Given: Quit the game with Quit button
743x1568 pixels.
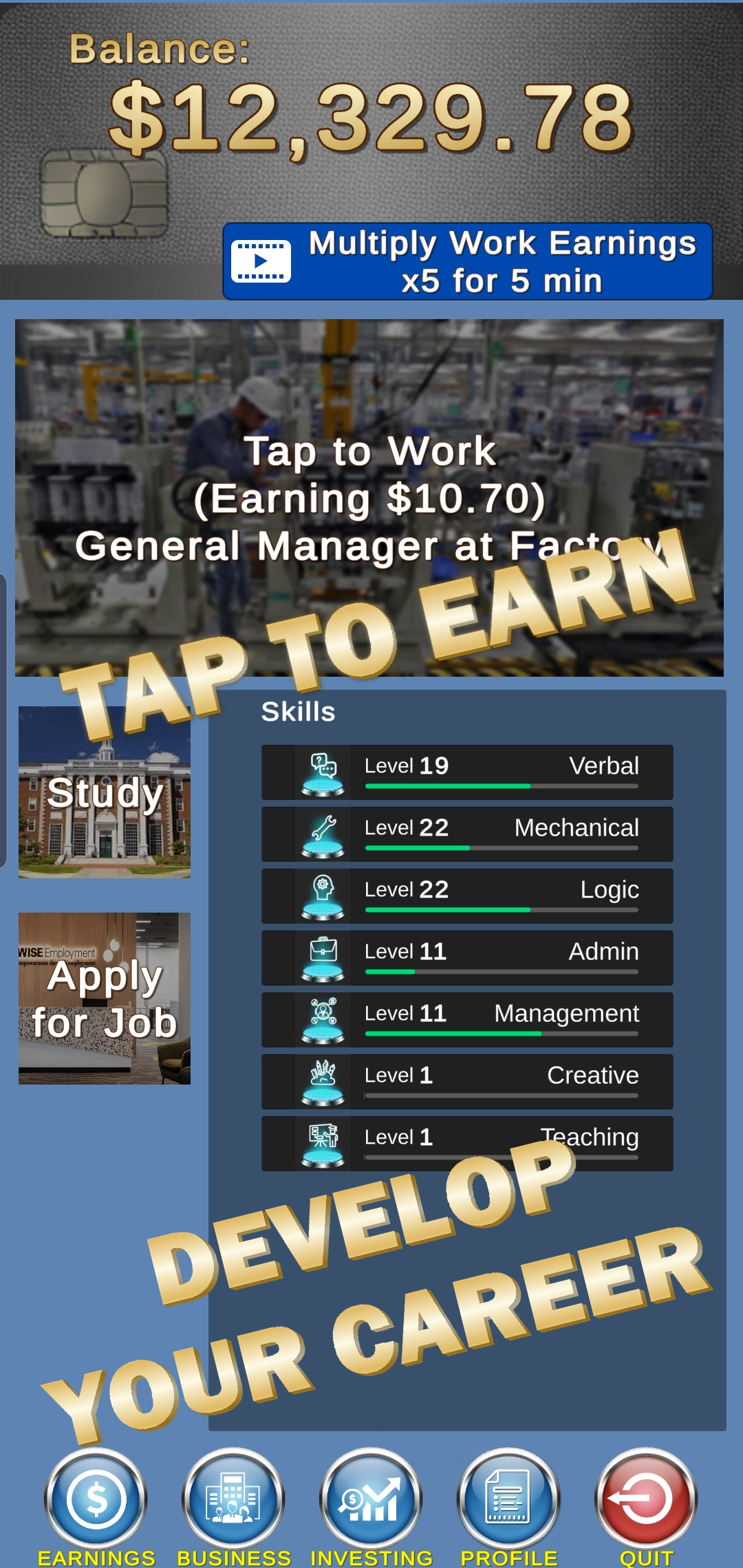Looking at the screenshot, I should [x=646, y=1501].
